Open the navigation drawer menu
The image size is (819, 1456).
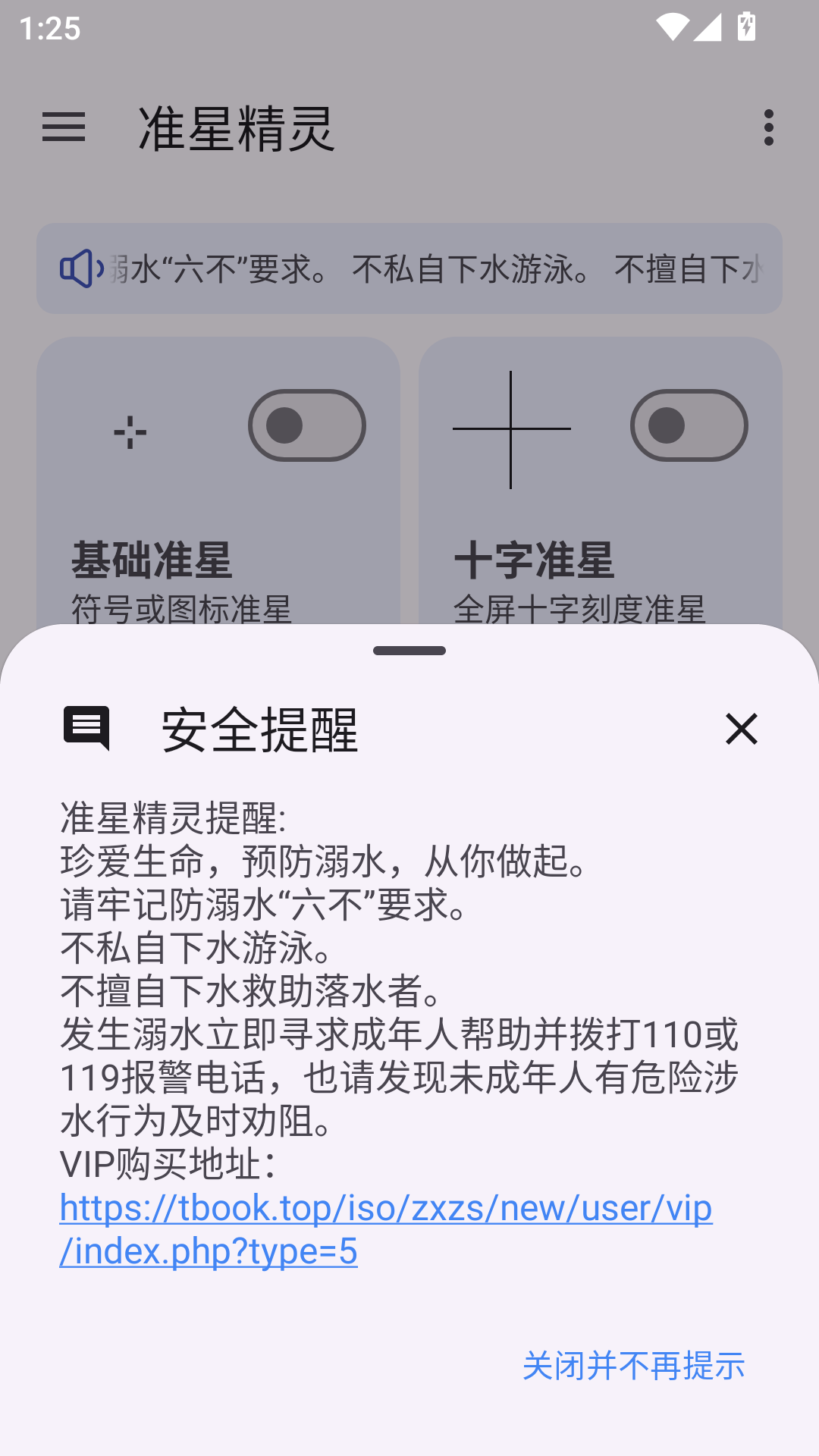[64, 127]
